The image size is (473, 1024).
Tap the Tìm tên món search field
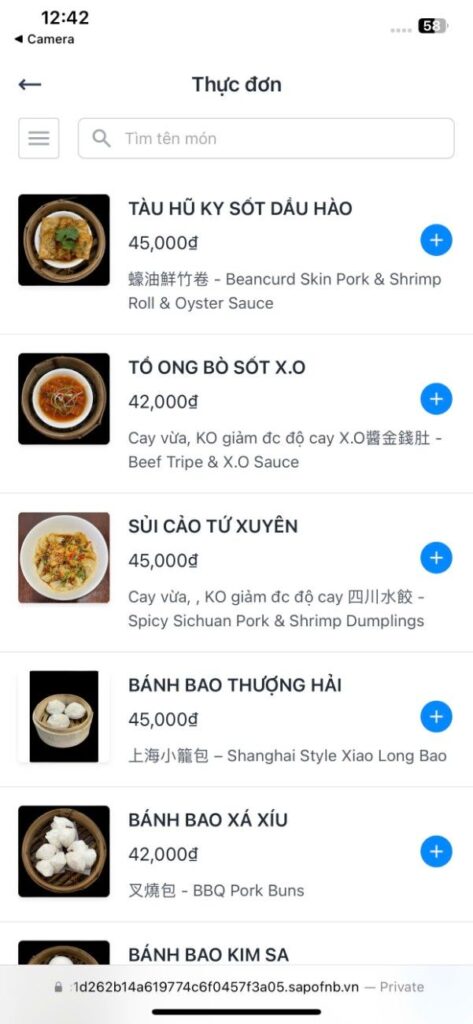266,138
